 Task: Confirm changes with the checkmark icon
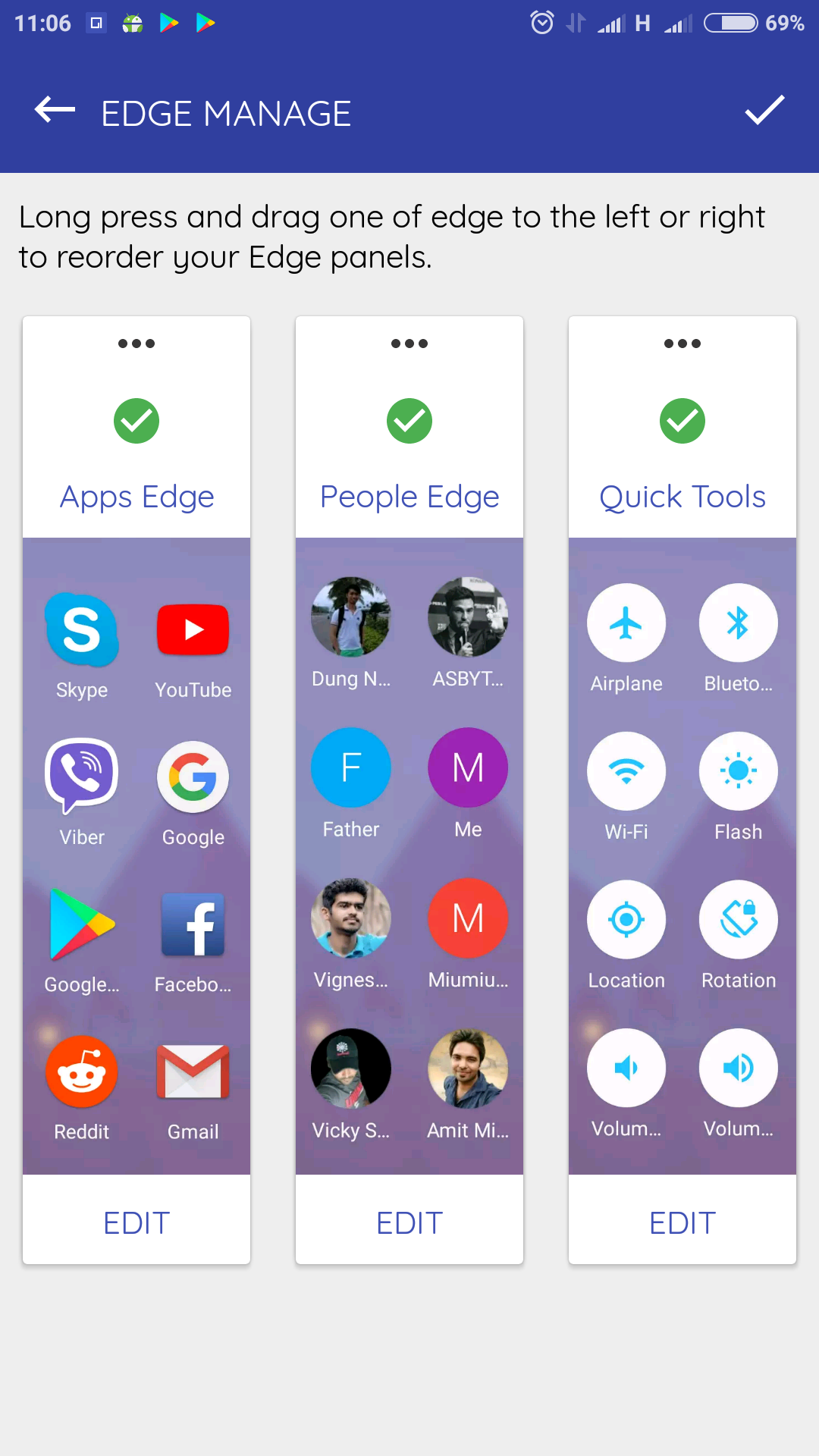click(764, 111)
